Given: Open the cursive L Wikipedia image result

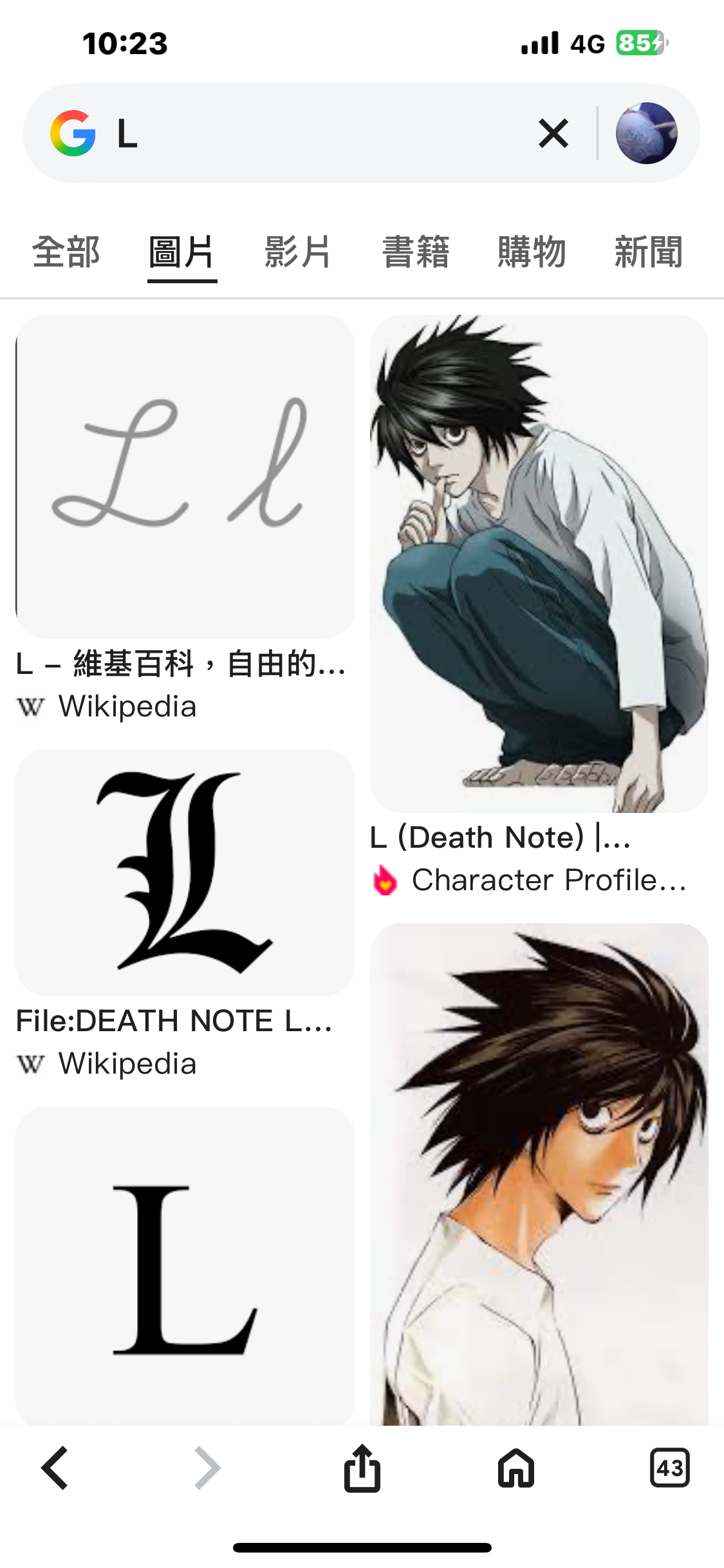Looking at the screenshot, I should [185, 476].
